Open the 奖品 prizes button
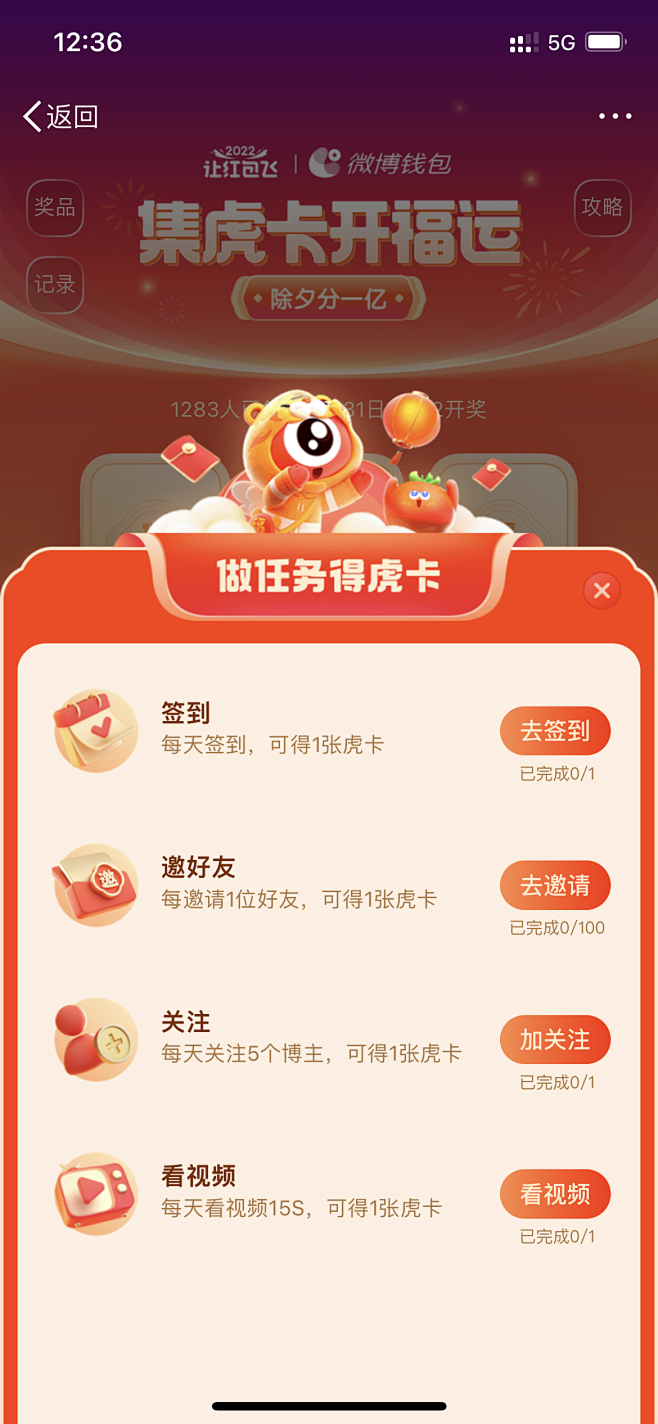Viewport: 658px width, 1424px height. pos(55,207)
